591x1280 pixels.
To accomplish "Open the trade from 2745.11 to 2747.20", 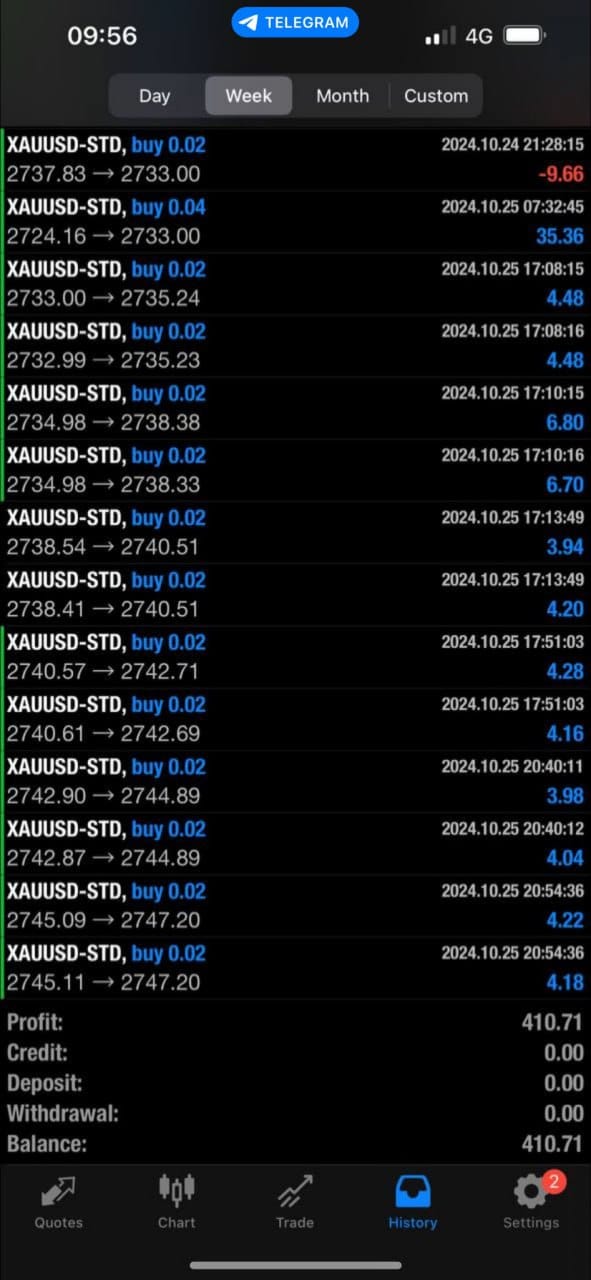I will click(x=295, y=968).
